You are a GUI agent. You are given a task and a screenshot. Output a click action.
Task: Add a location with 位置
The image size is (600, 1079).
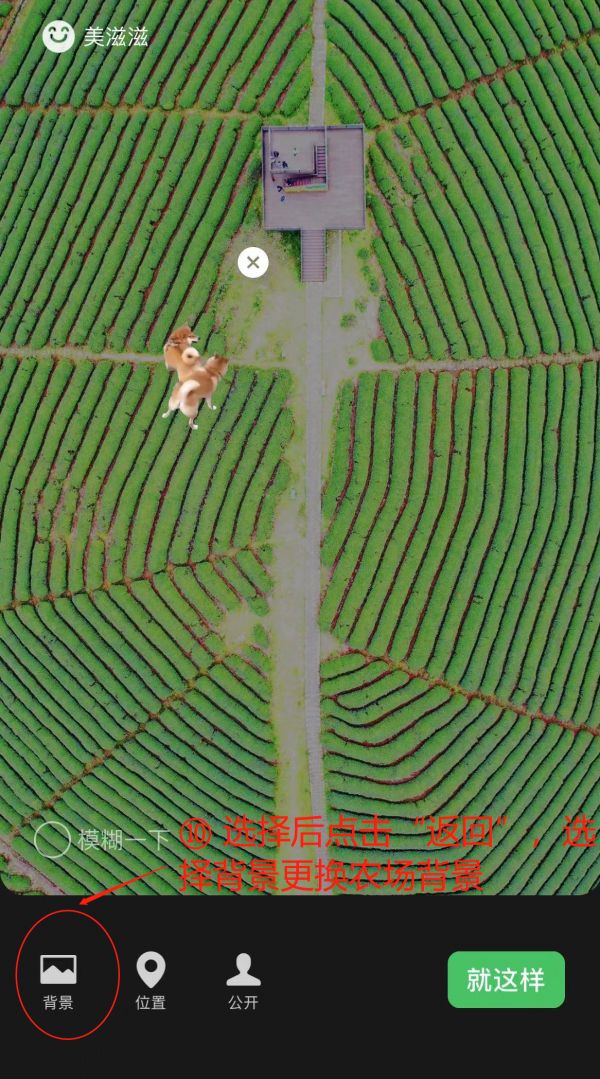click(151, 979)
